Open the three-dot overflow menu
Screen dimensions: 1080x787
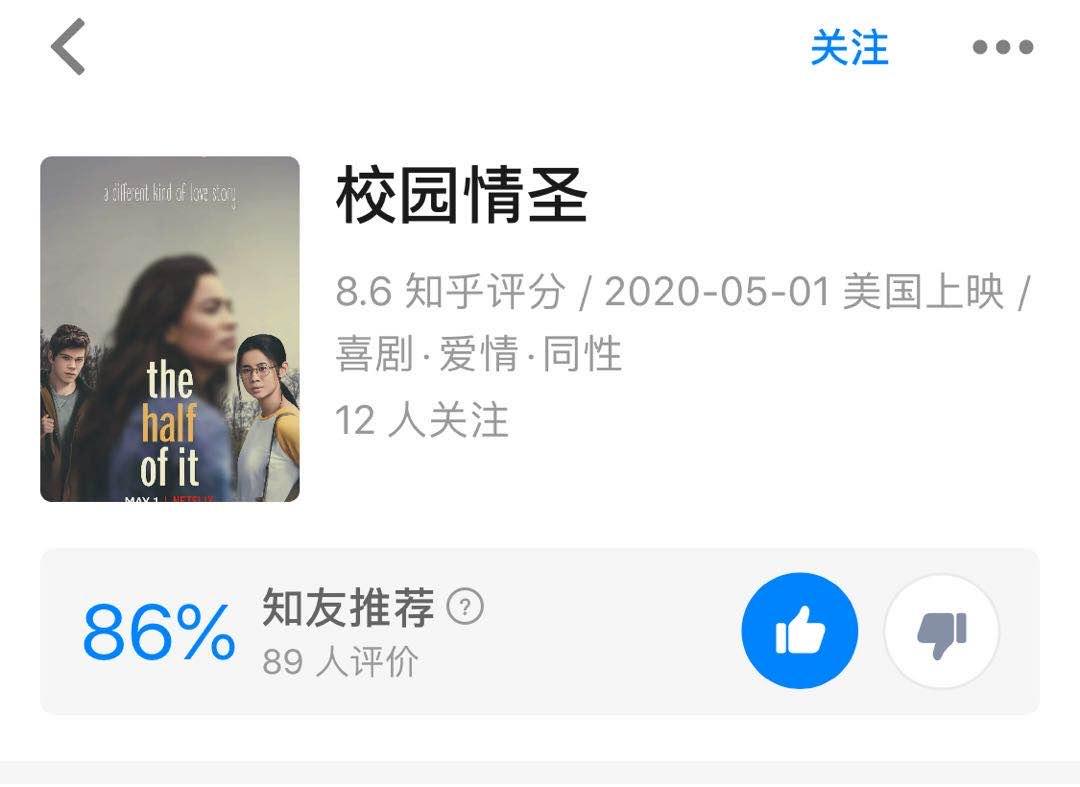pyautogui.click(x=1002, y=47)
